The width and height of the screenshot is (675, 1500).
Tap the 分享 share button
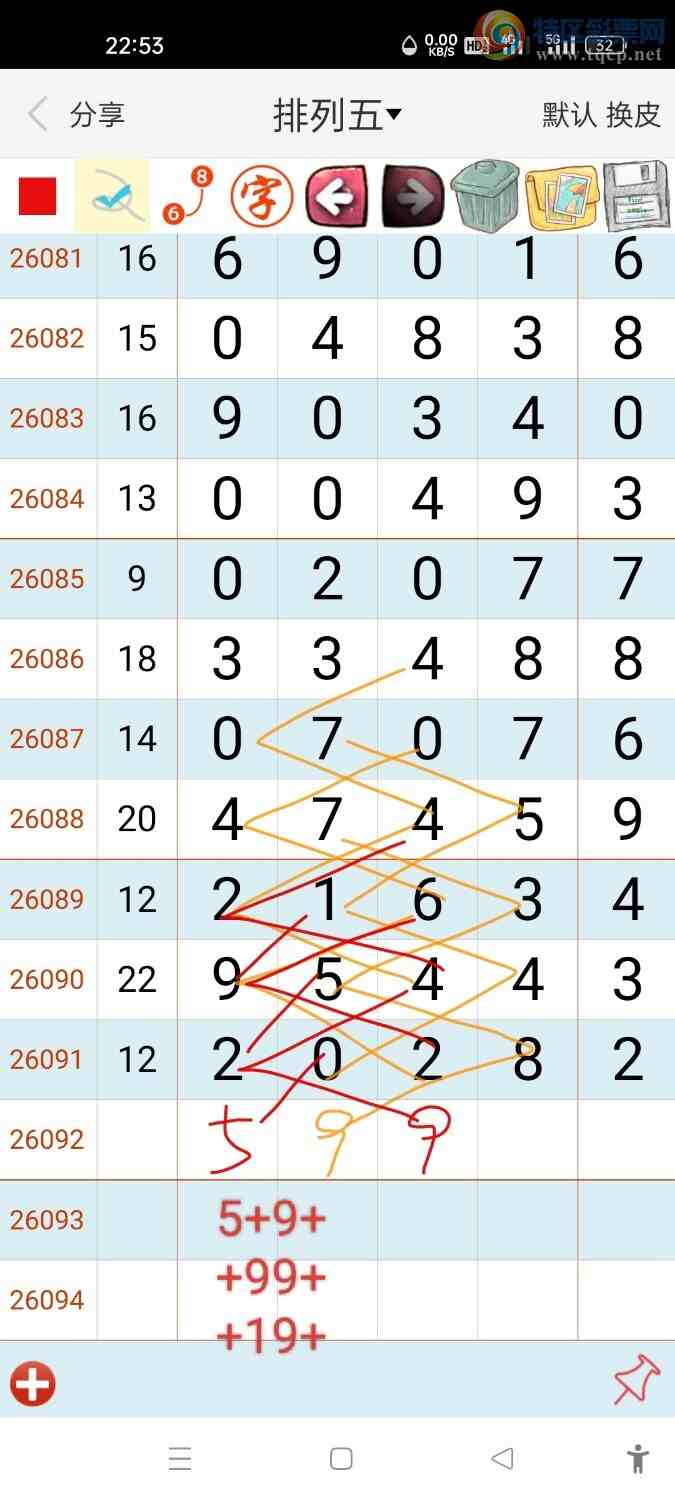[97, 115]
